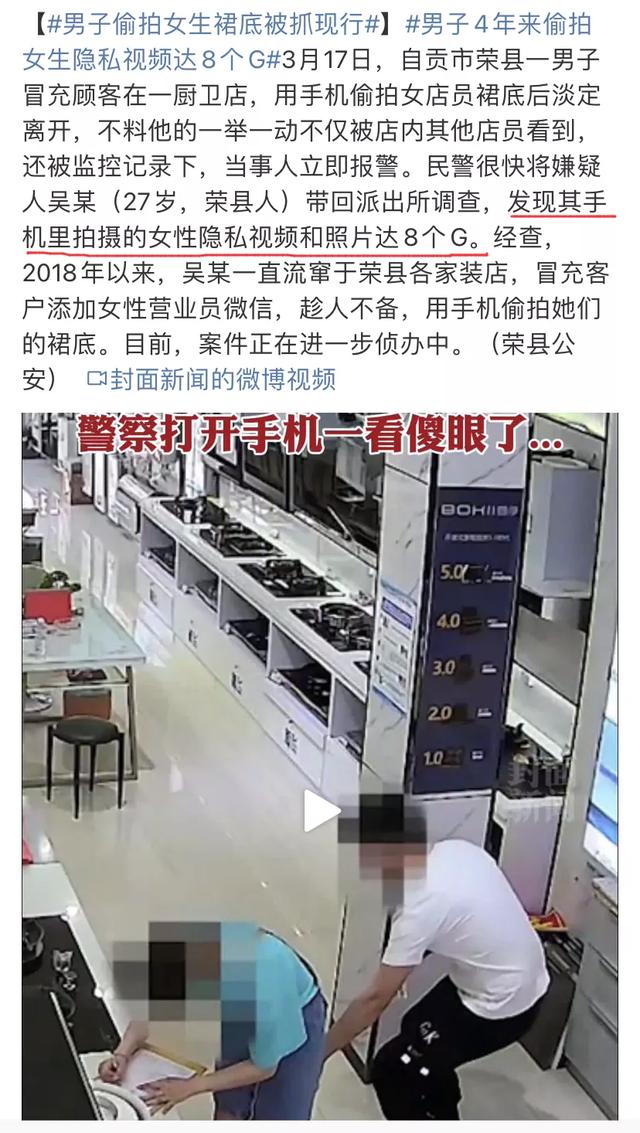
Task: Open hashtag #男子偷拍女生裙底被抓现行#
Action: point(210,21)
